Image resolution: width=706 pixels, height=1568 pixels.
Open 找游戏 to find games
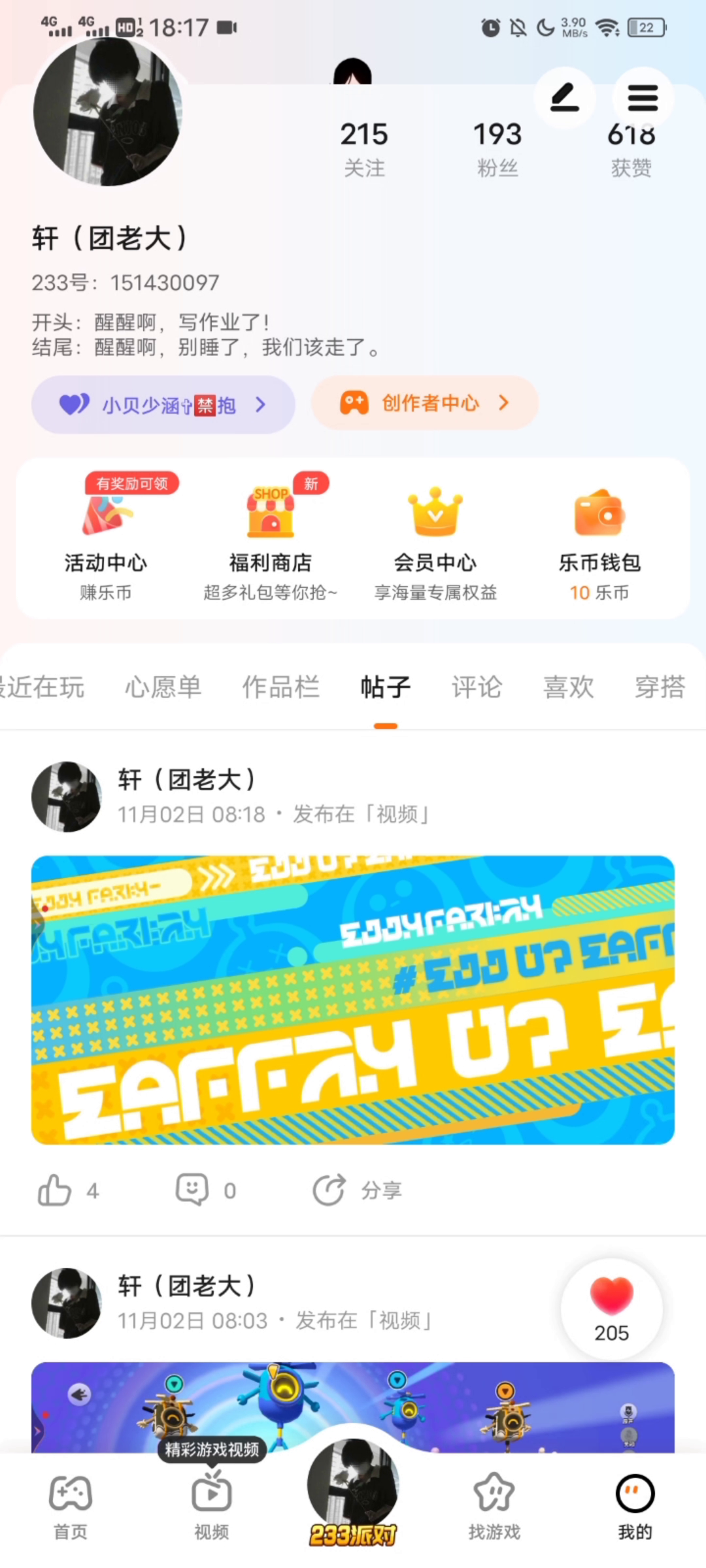tap(494, 1505)
